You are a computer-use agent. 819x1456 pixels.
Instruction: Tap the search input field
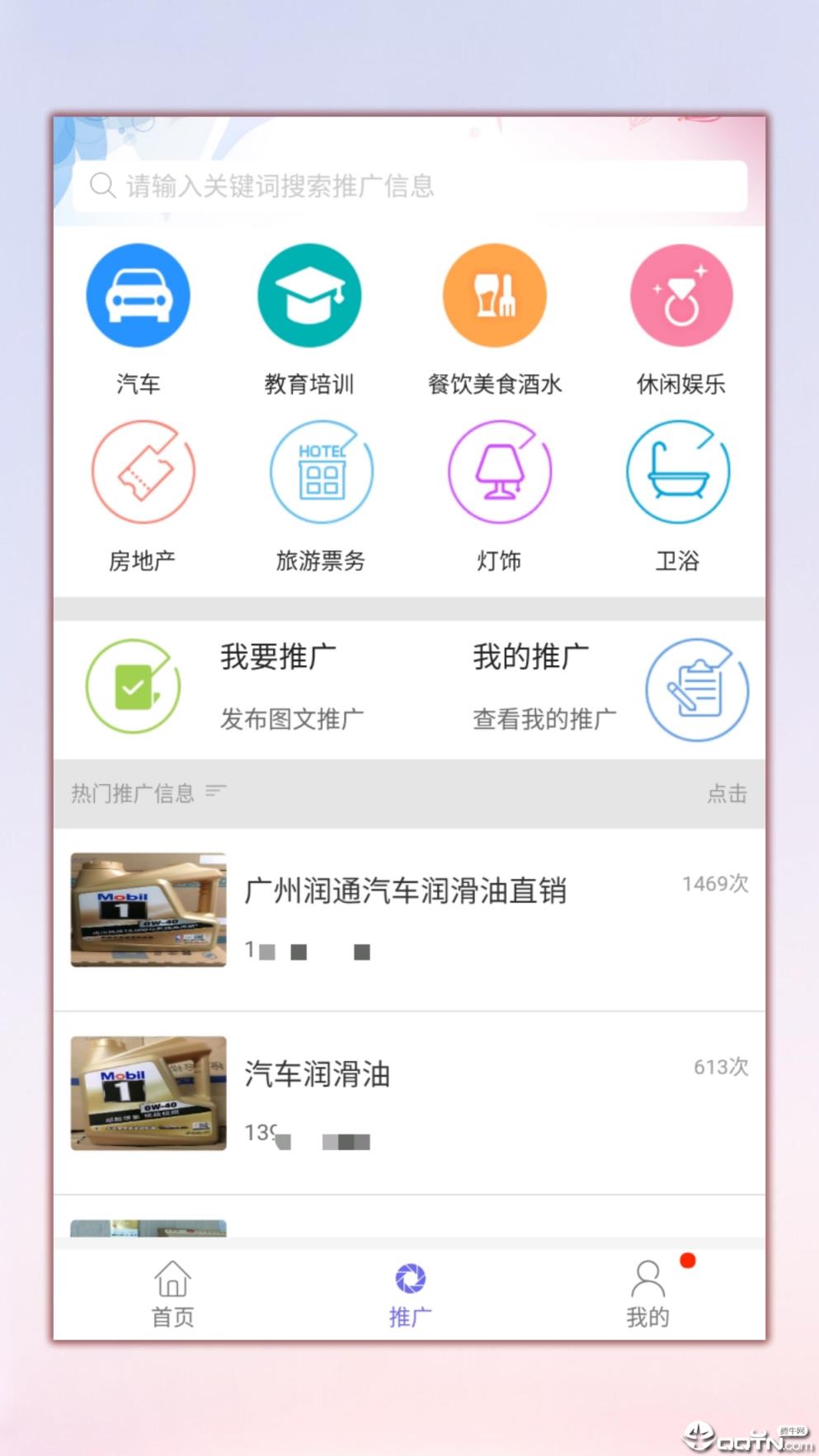410,186
